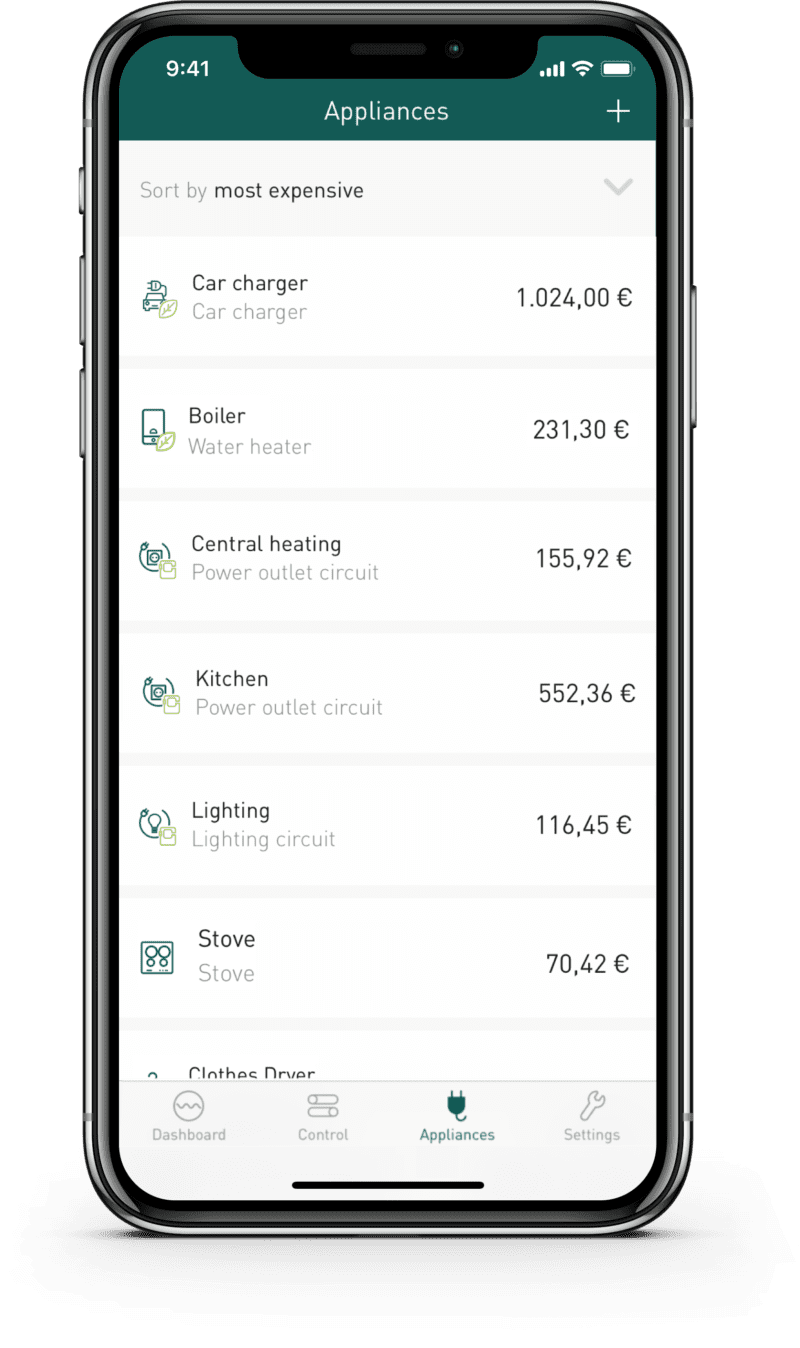Go to the Control tab
The image size is (800, 1348).
click(x=323, y=1117)
